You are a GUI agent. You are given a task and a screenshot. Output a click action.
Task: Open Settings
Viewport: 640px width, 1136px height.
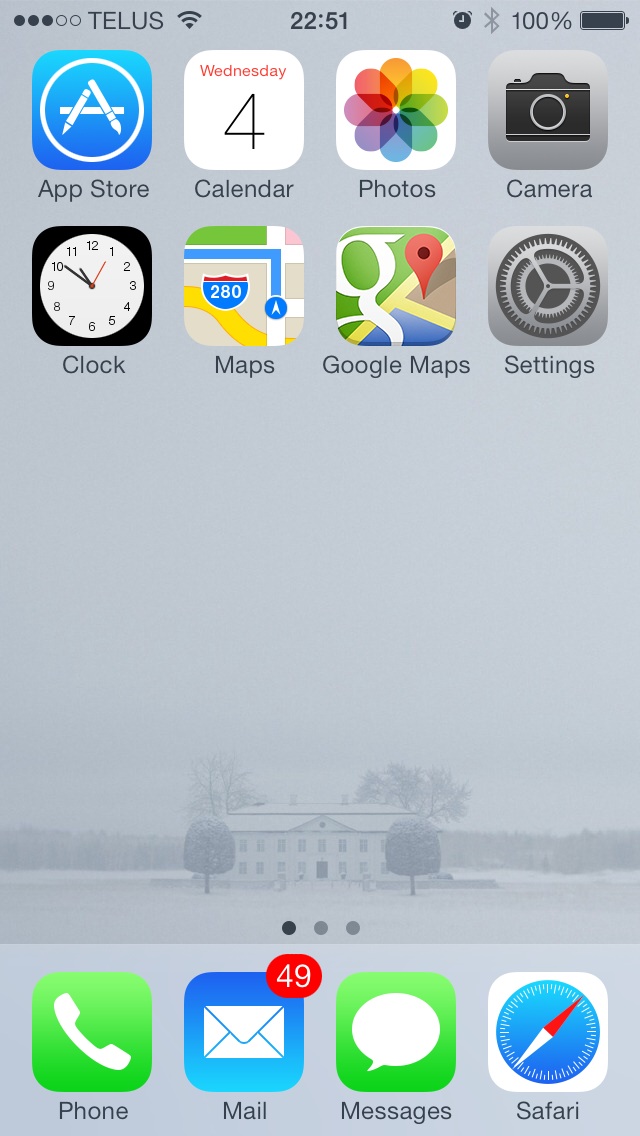click(548, 286)
